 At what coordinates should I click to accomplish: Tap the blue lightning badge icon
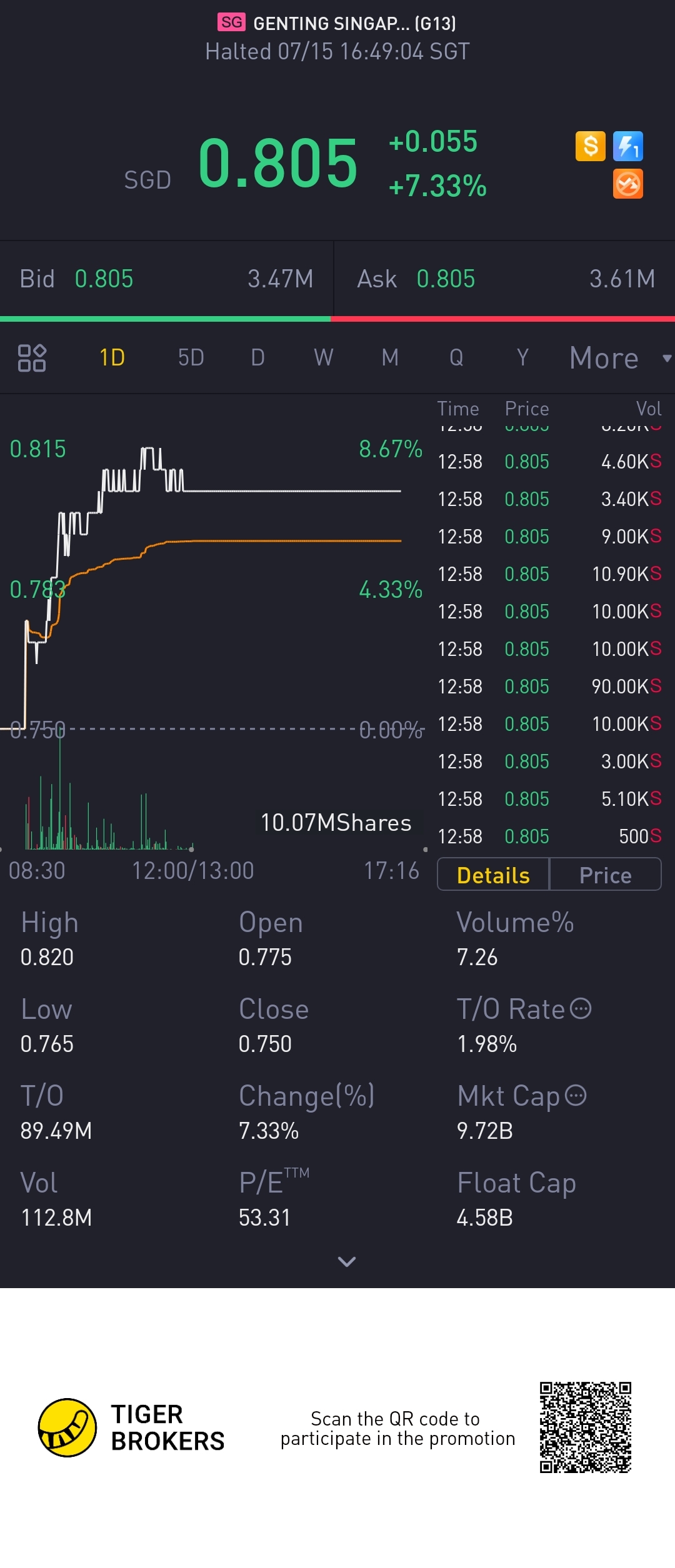coord(628,147)
